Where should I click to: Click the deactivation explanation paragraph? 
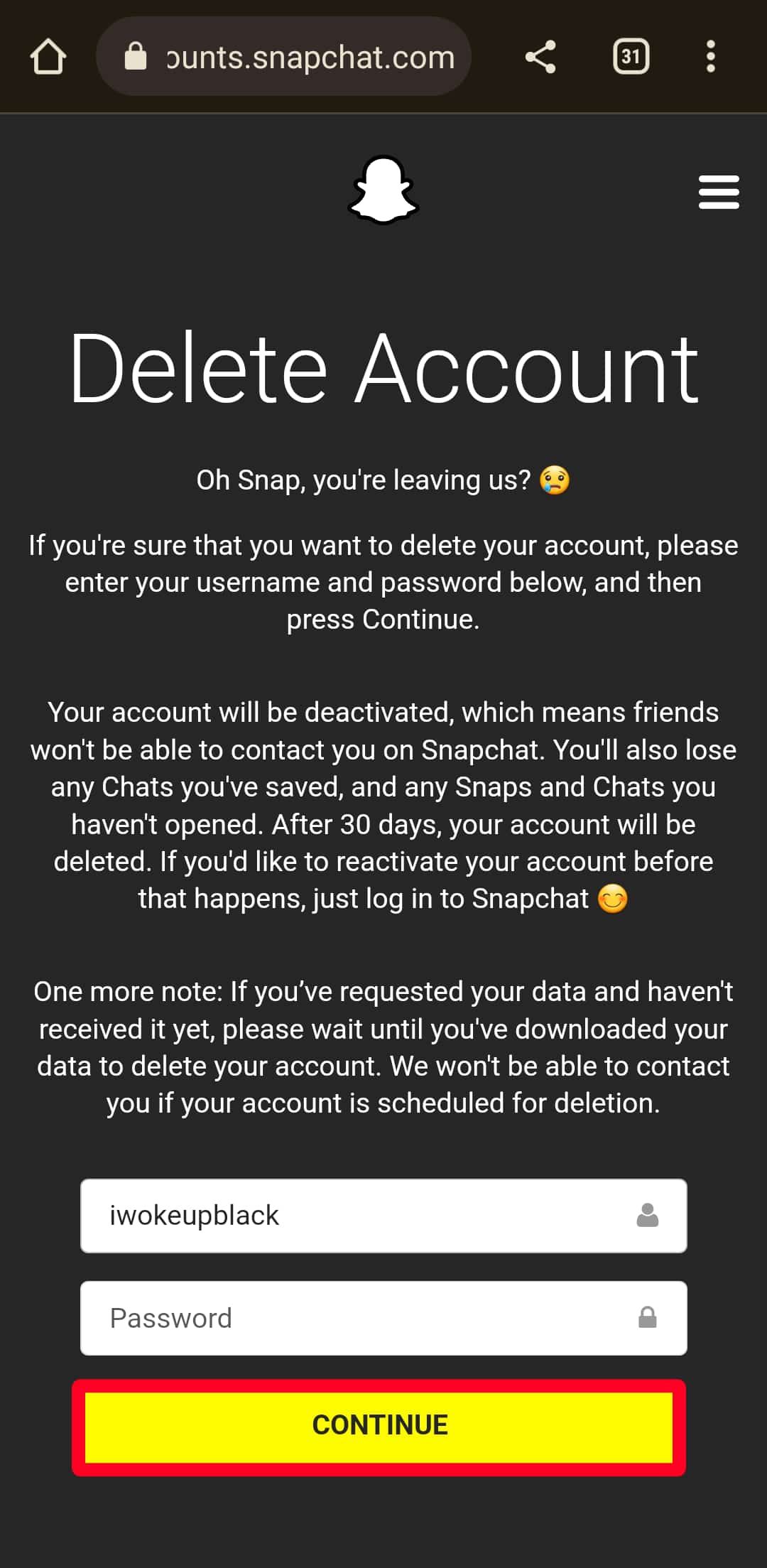383,804
